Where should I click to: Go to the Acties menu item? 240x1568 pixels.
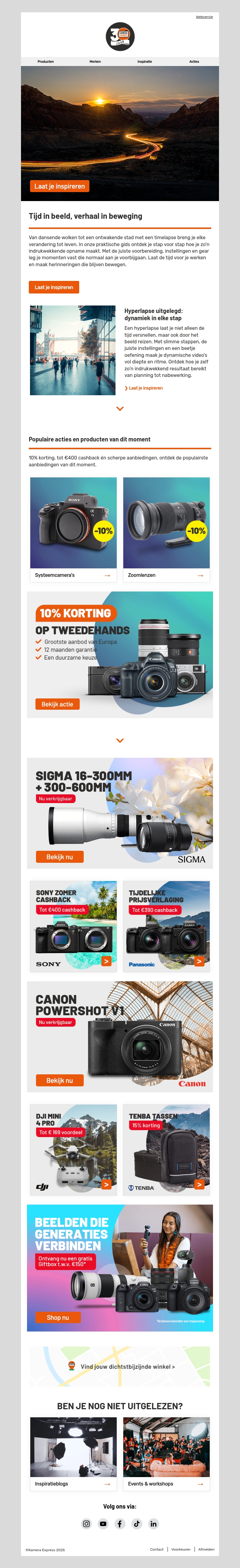(194, 62)
